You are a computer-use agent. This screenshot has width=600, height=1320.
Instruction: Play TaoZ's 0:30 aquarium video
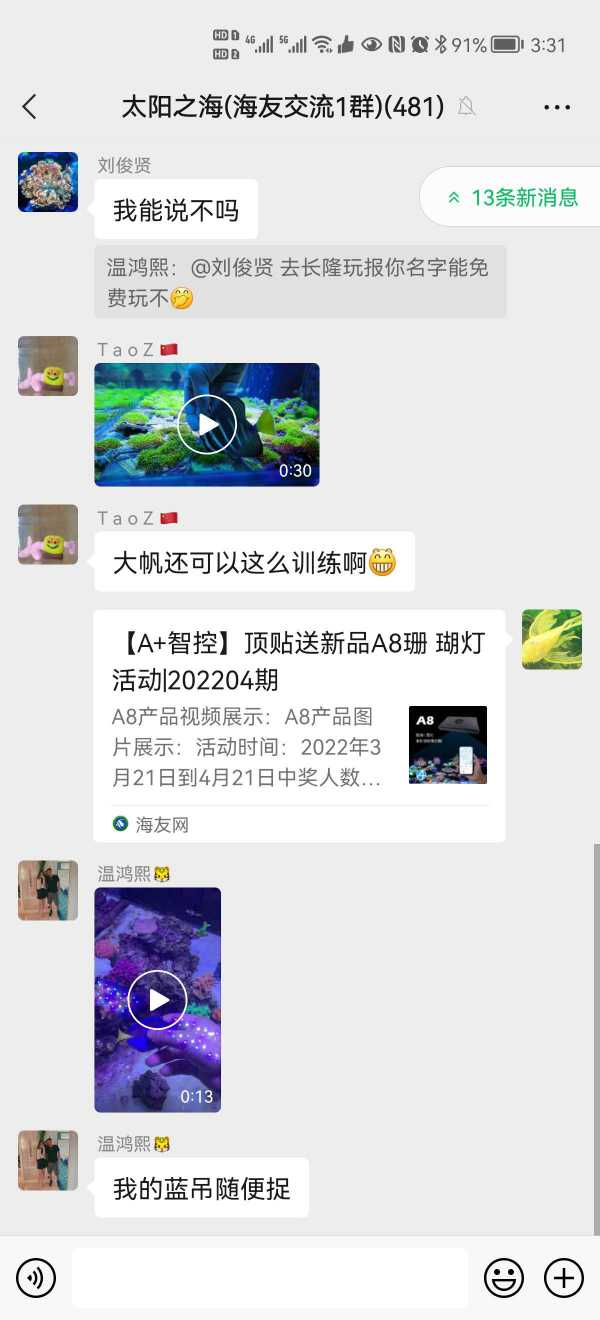click(207, 424)
